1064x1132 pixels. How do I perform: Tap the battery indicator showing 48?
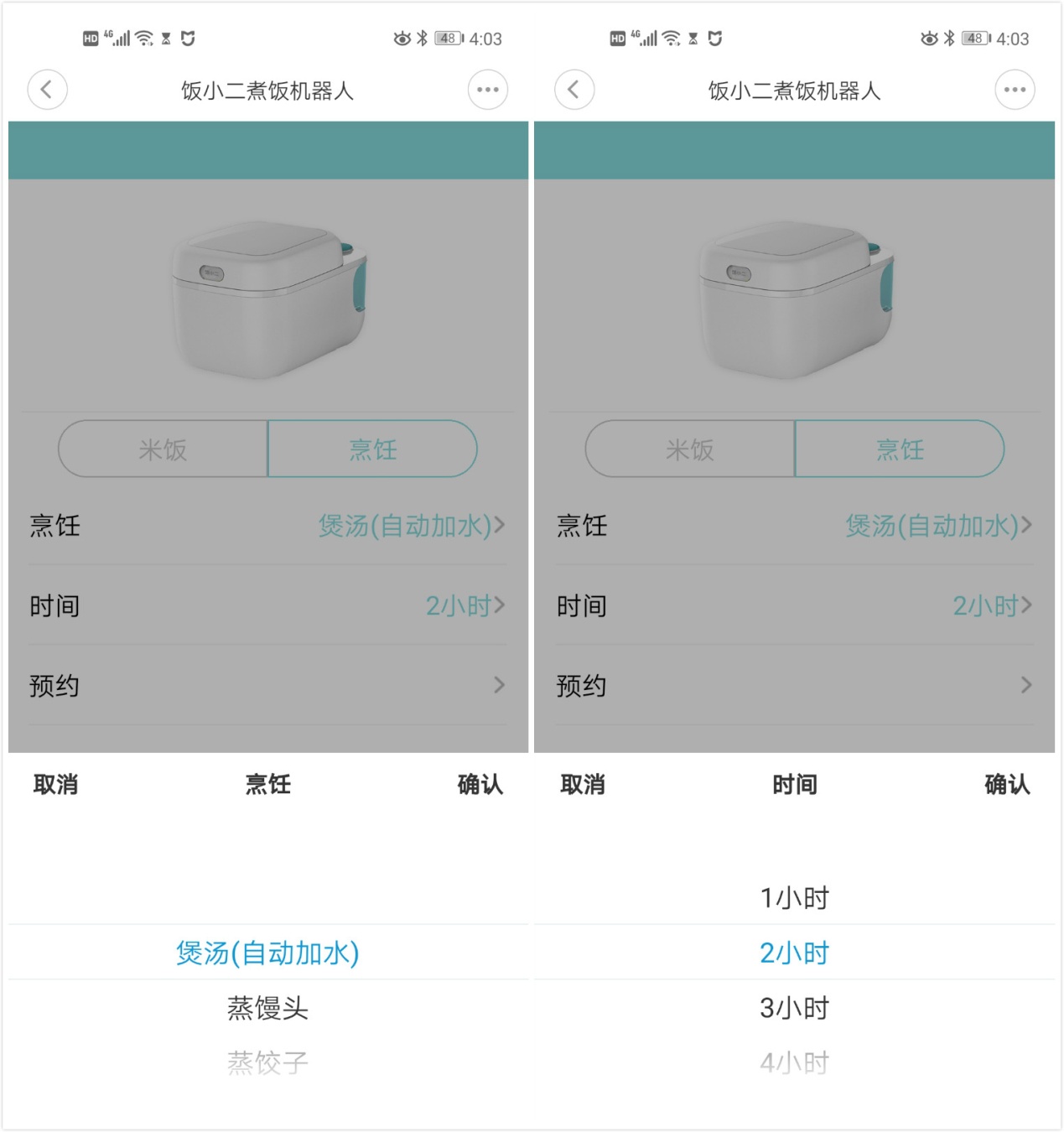point(451,37)
